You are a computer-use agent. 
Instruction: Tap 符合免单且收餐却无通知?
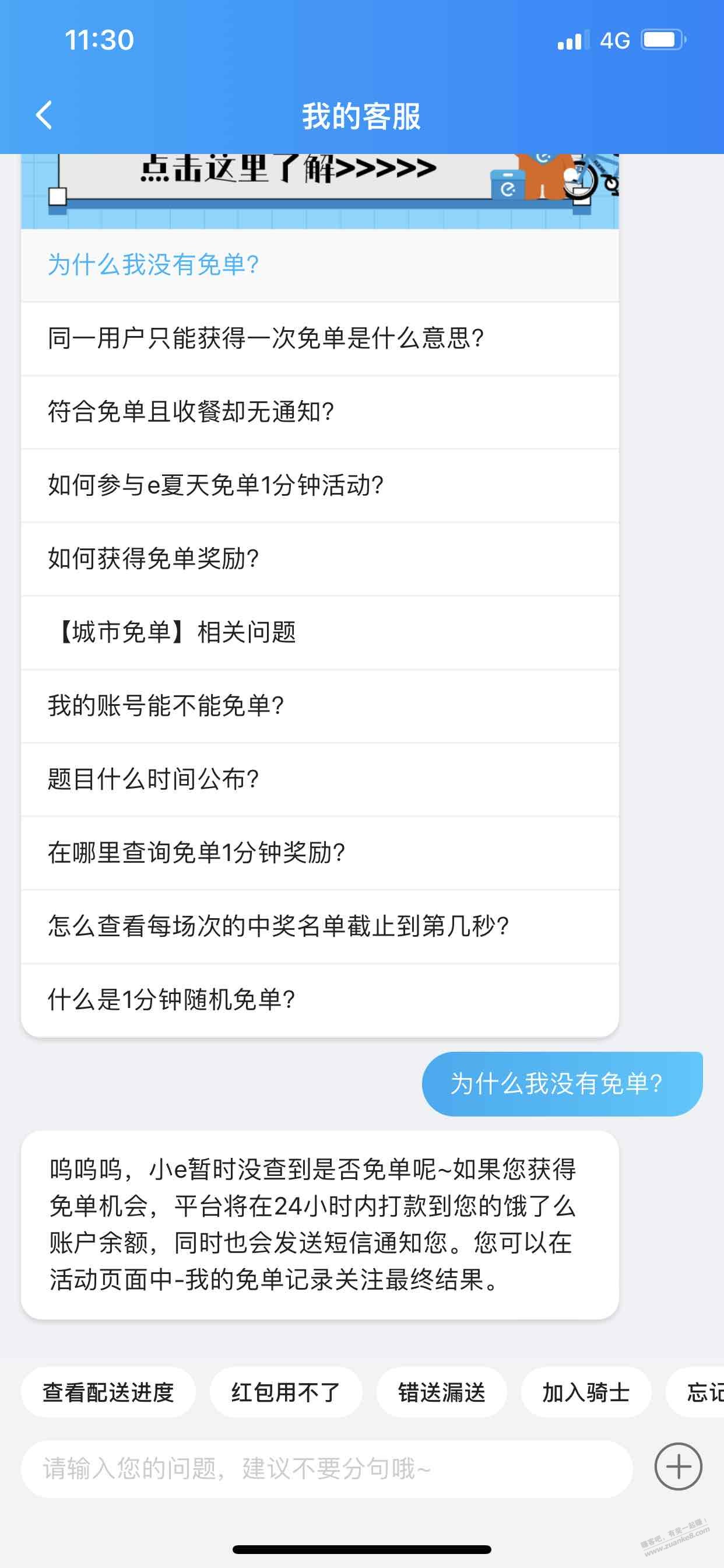[x=191, y=412]
